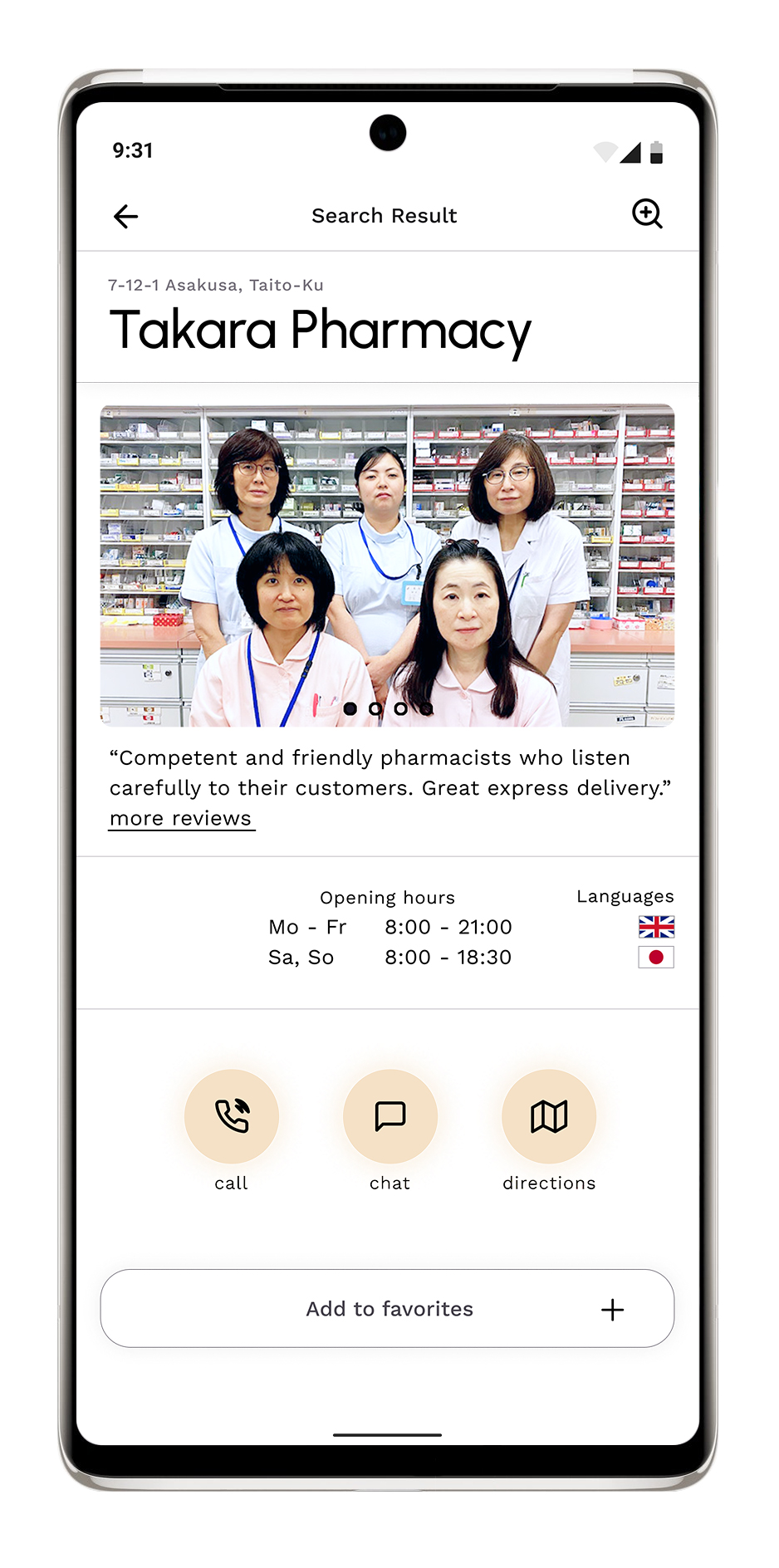Call Takara Pharmacy
This screenshot has height=1568, width=779.
[x=232, y=1116]
